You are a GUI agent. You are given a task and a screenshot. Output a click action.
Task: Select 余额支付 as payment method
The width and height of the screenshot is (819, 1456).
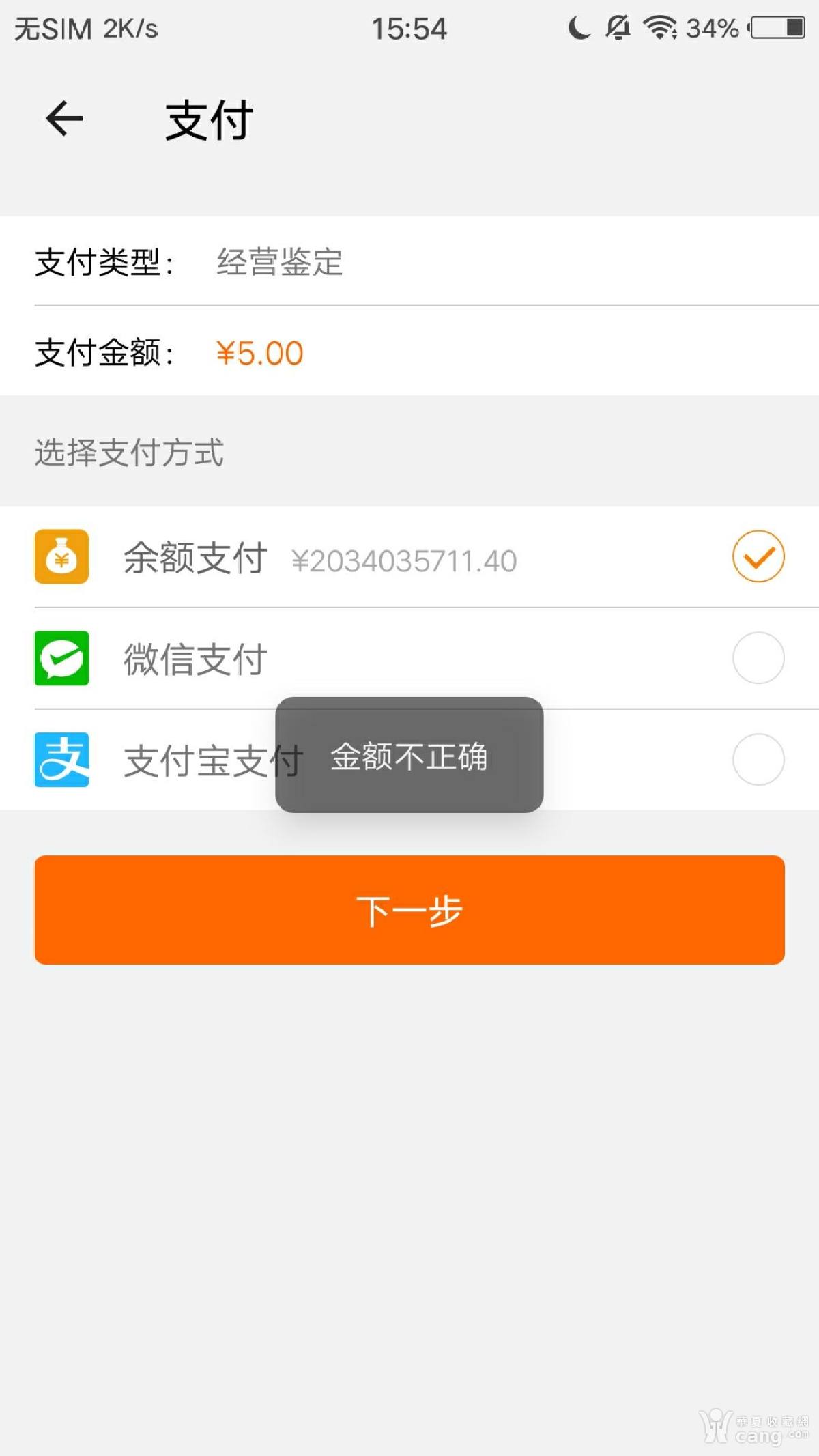click(x=758, y=556)
